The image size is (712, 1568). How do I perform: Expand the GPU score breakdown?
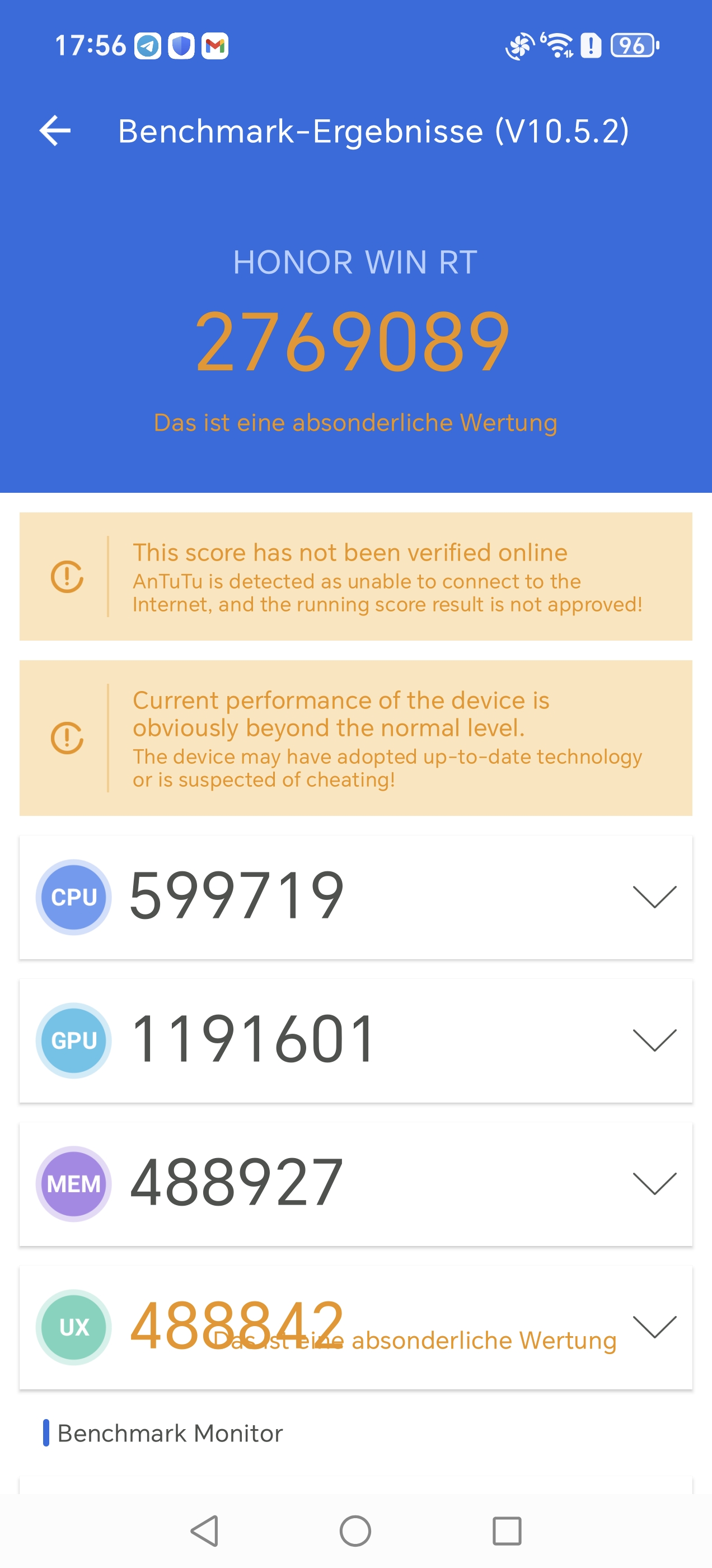point(654,1040)
